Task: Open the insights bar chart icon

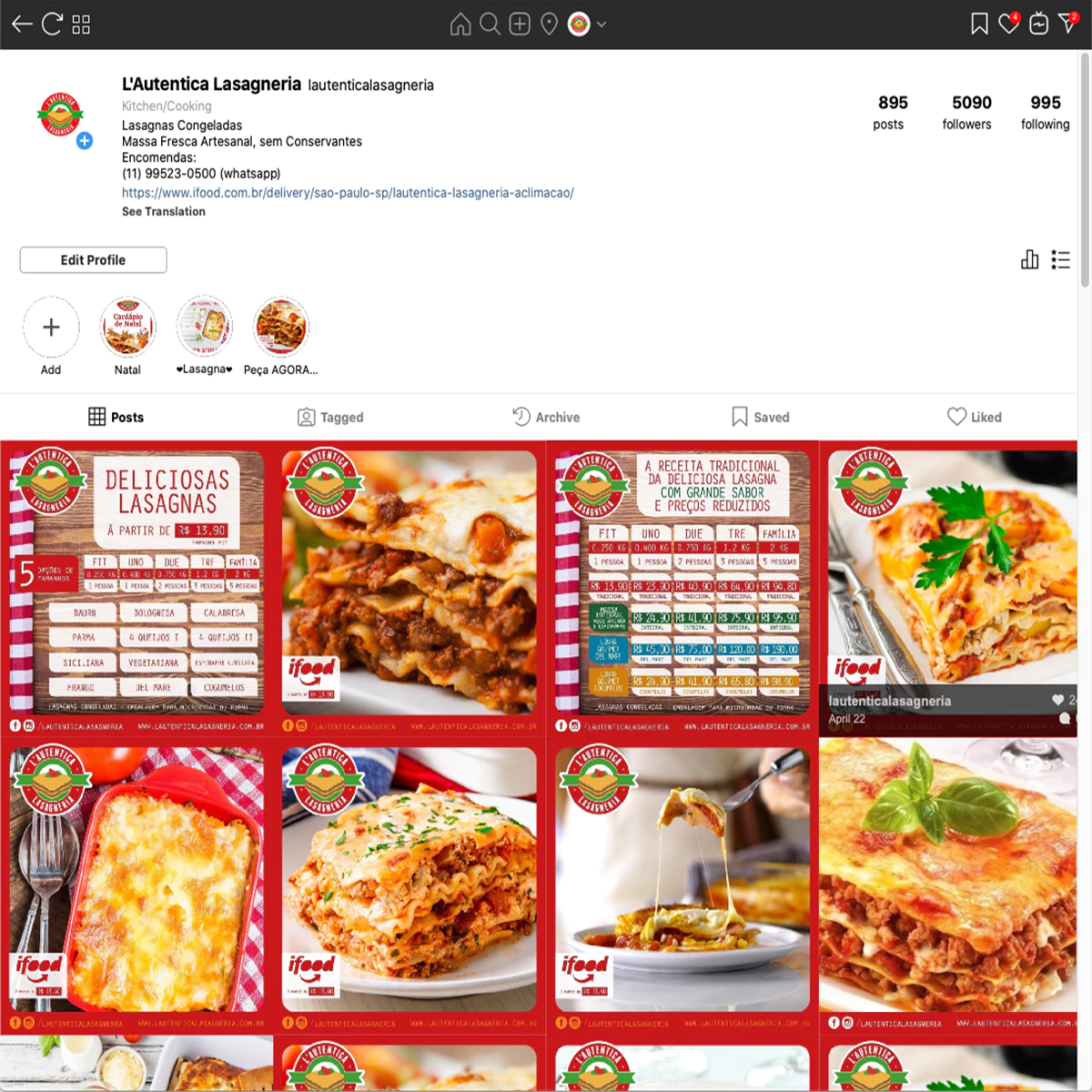Action: point(1029,260)
